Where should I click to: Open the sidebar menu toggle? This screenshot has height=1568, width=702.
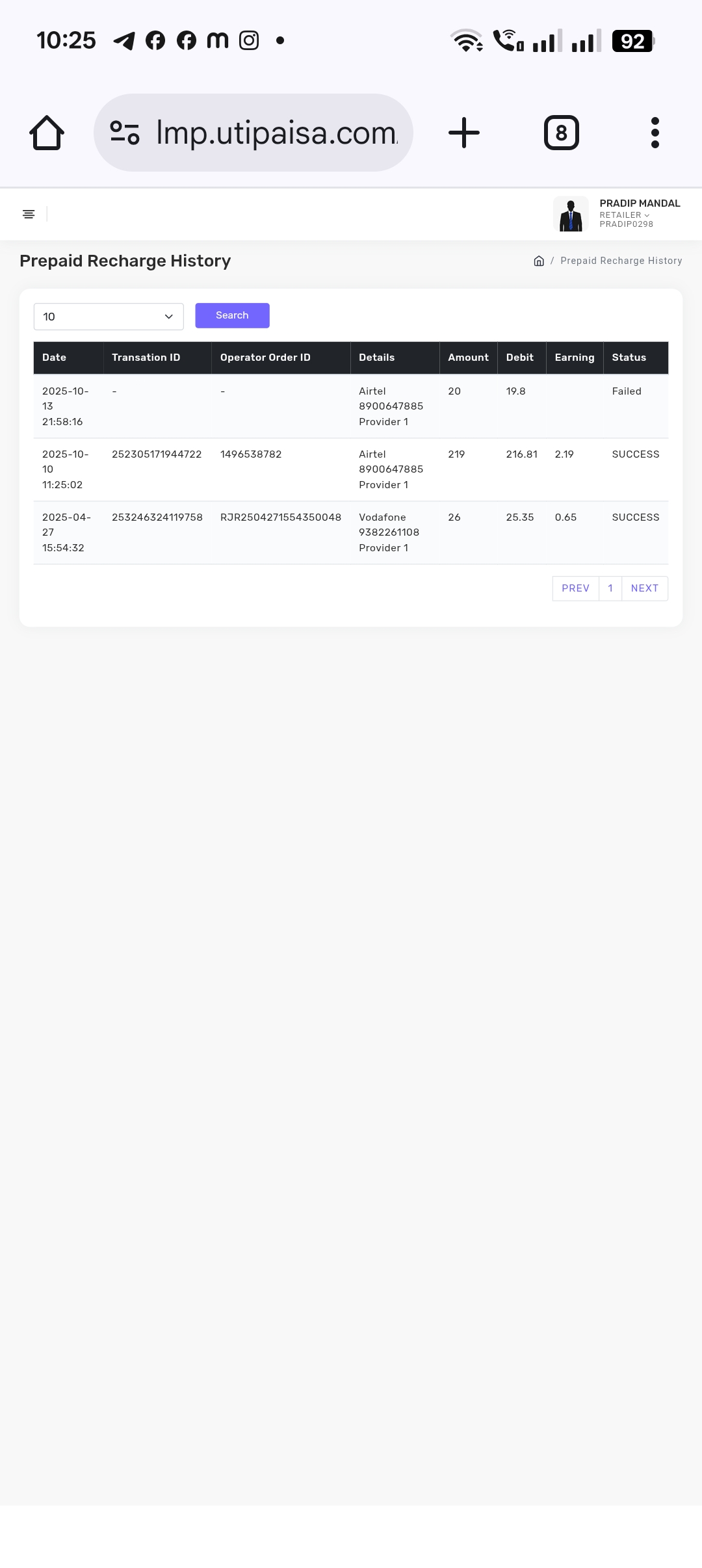pos(29,214)
